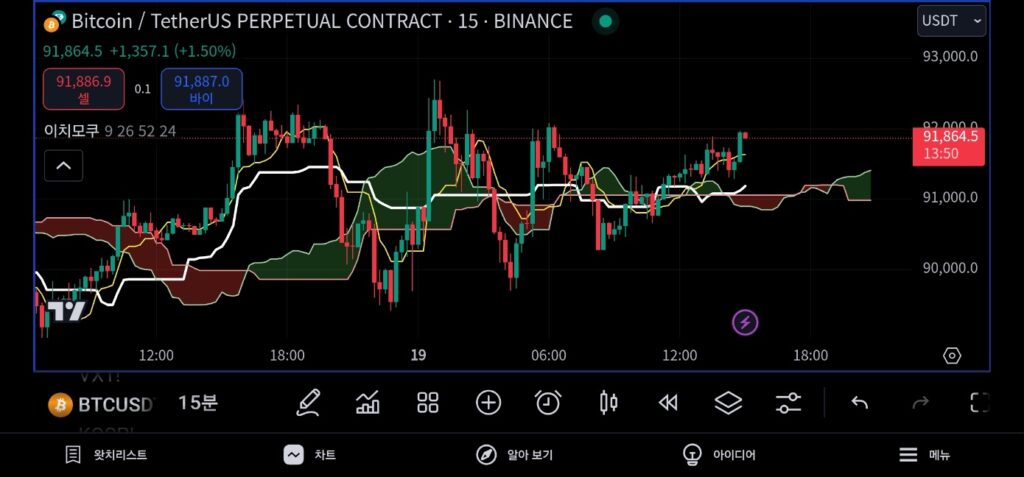
Task: Open the USDT currency dropdown
Action: pos(951,20)
